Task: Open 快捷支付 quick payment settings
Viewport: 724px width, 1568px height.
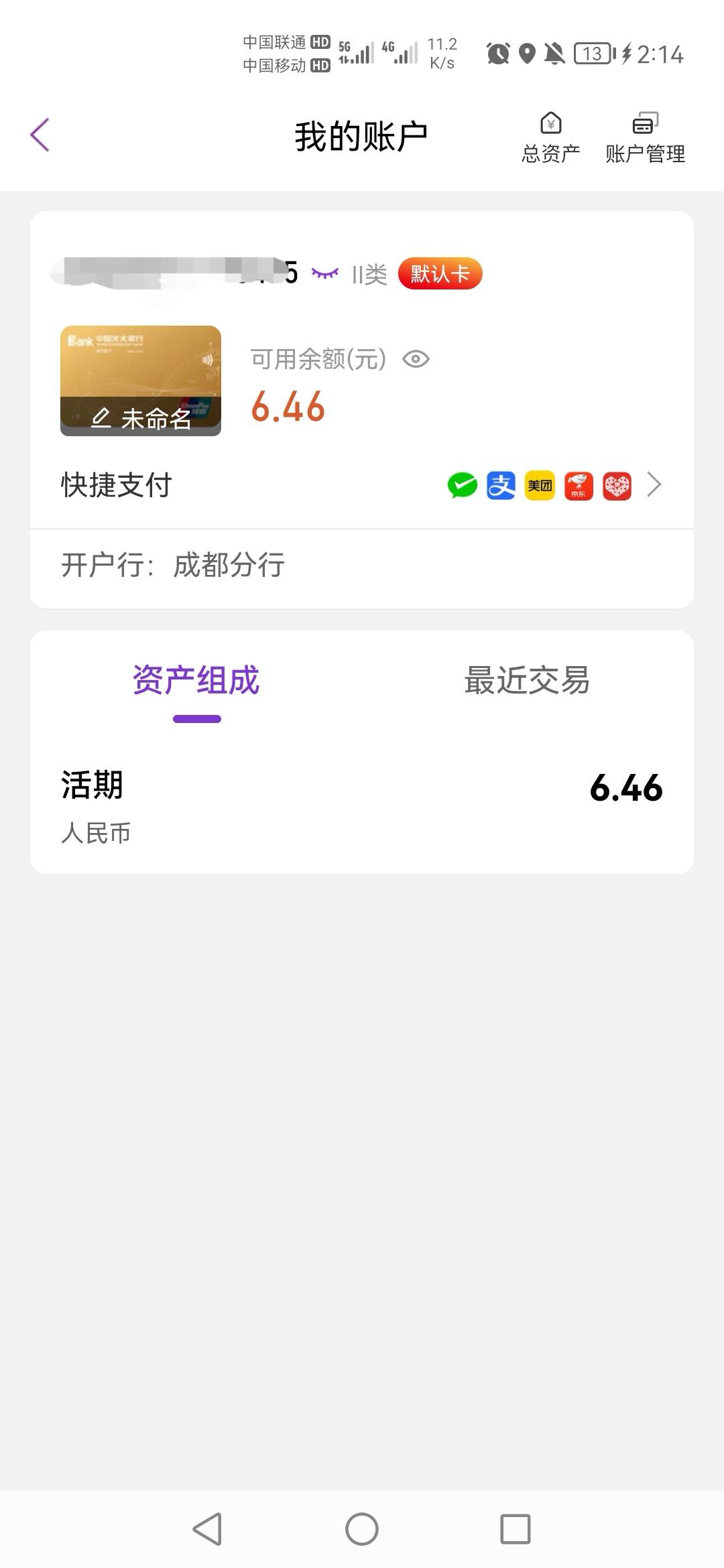Action: 653,484
